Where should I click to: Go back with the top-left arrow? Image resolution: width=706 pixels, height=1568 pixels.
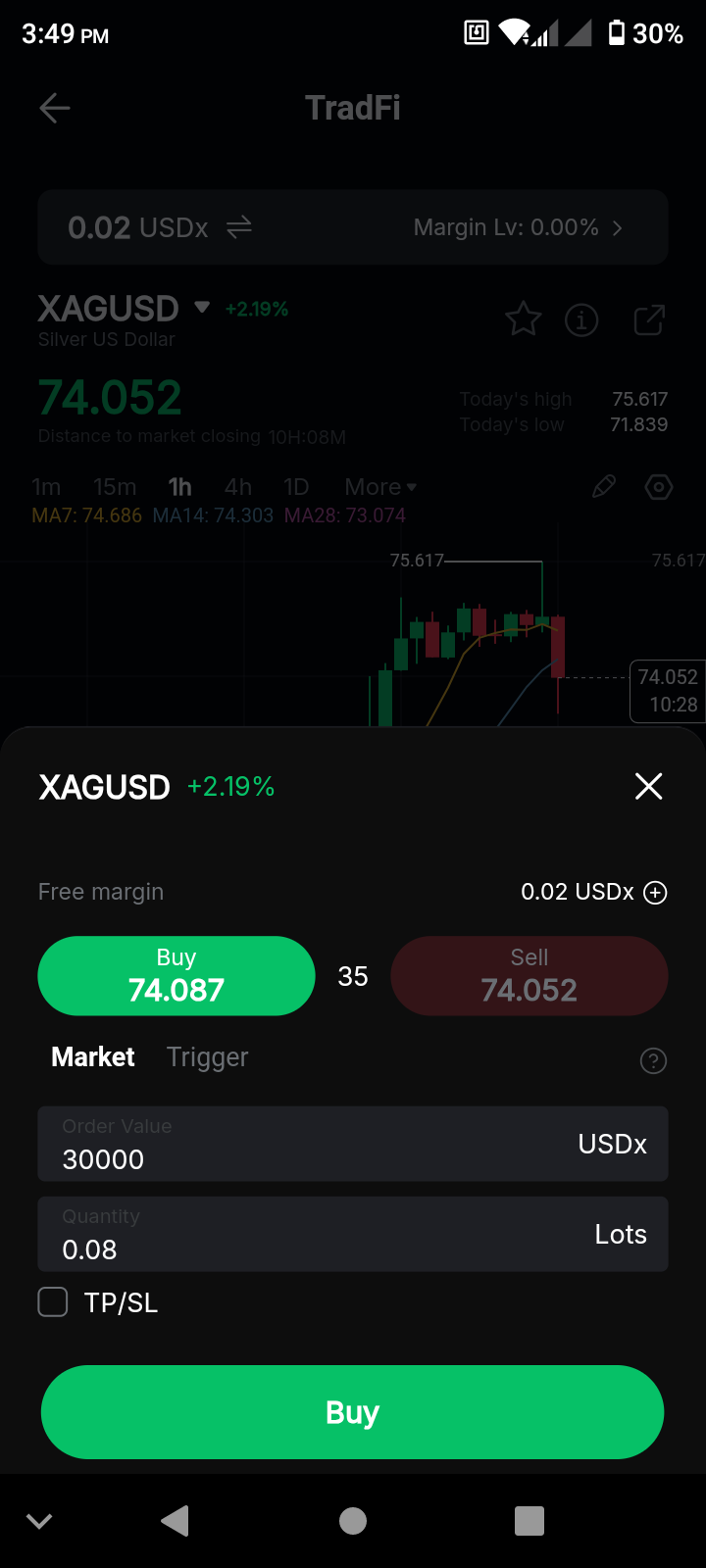[x=54, y=108]
